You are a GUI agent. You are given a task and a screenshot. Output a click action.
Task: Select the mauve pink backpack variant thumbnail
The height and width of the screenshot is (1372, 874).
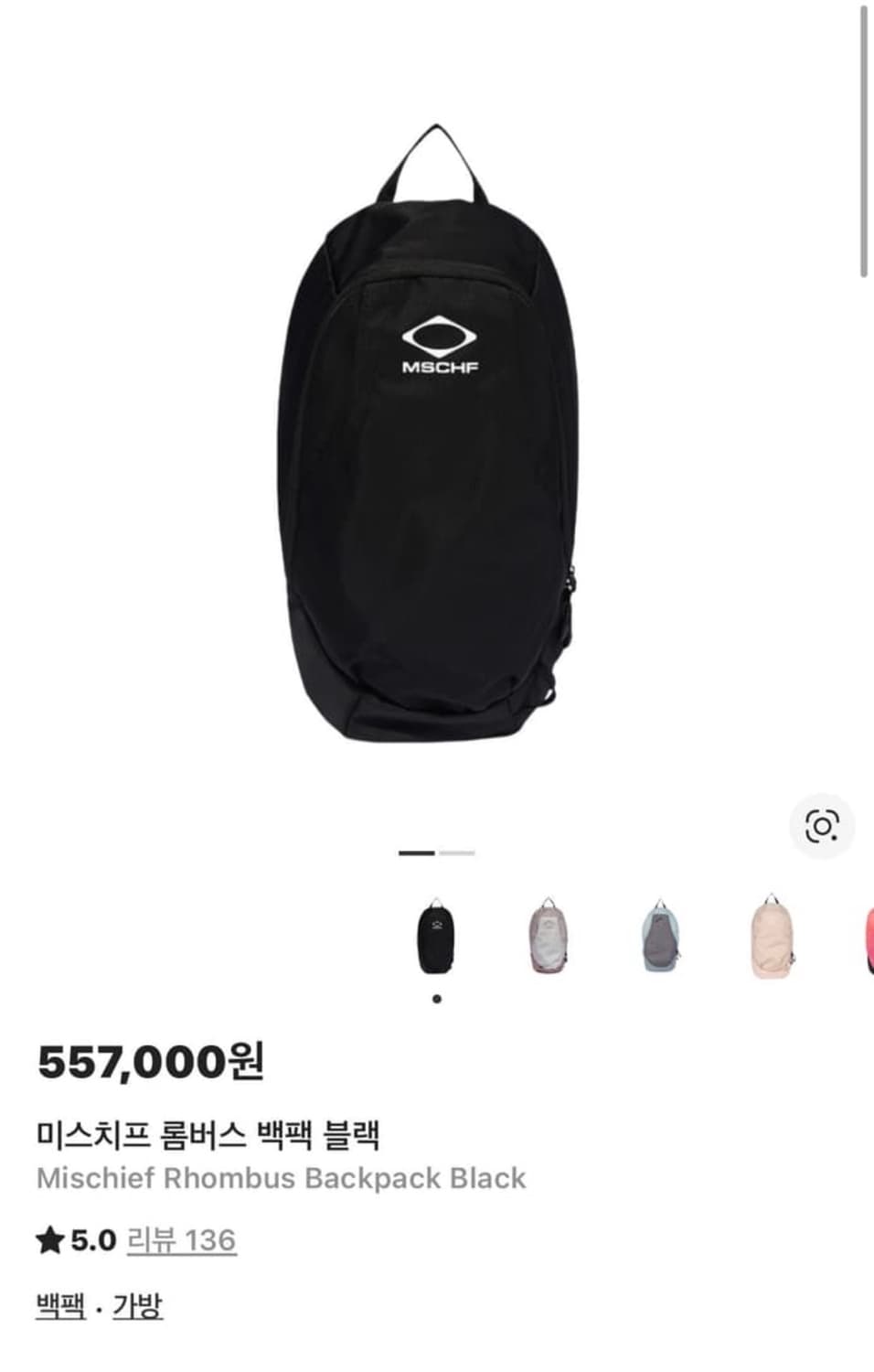547,935
